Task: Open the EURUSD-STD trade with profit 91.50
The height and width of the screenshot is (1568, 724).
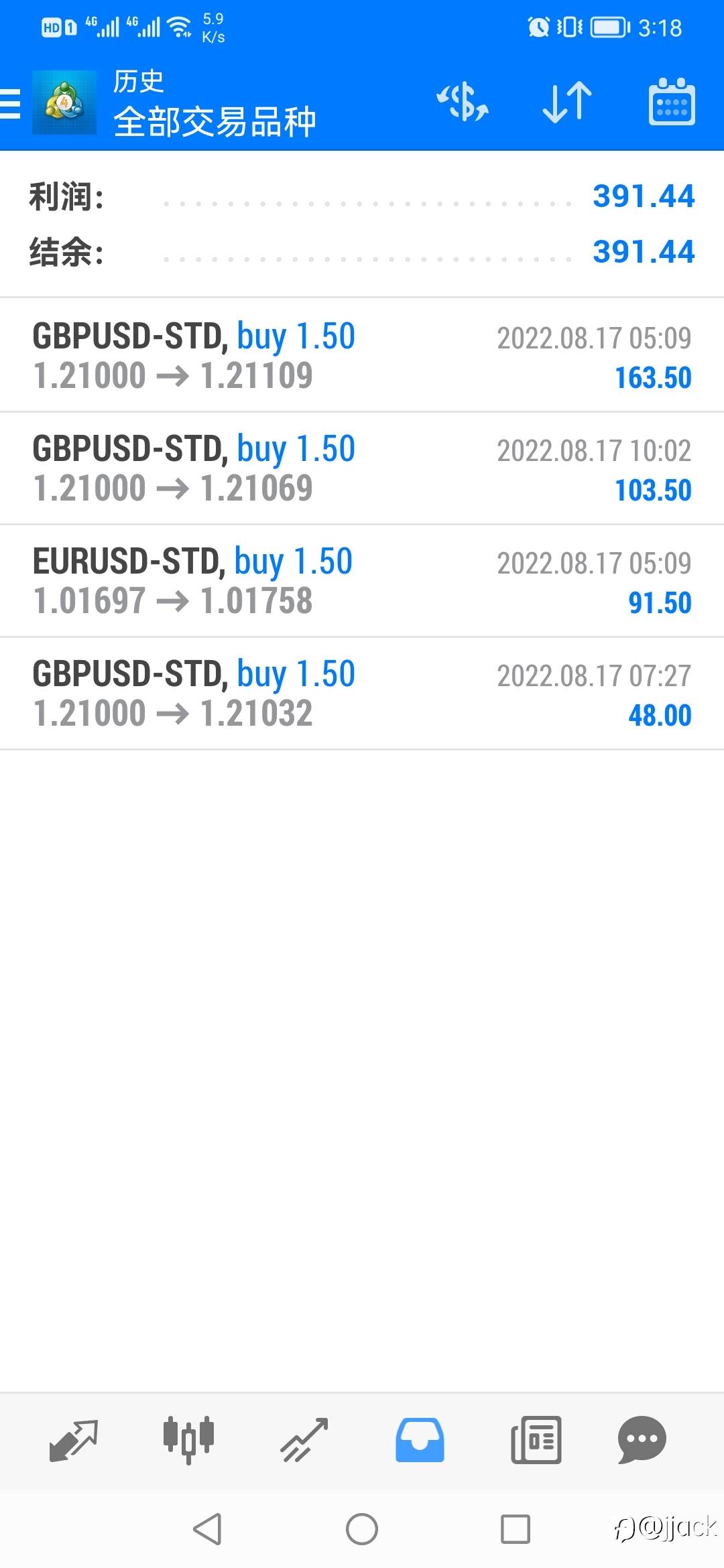Action: point(362,581)
